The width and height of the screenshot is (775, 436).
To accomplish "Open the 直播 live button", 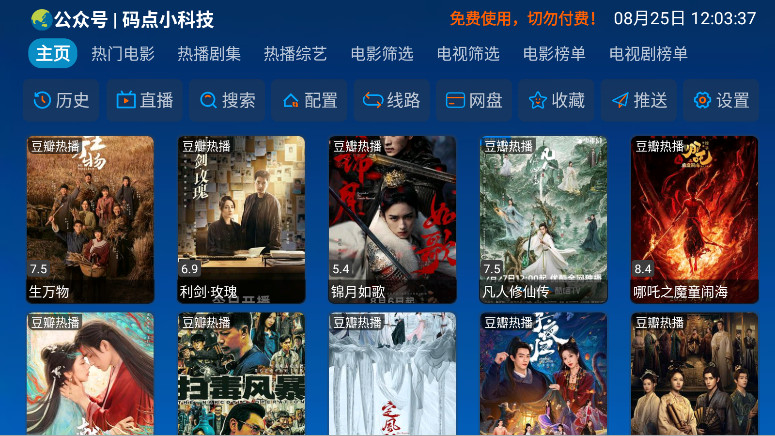I will 145,100.
